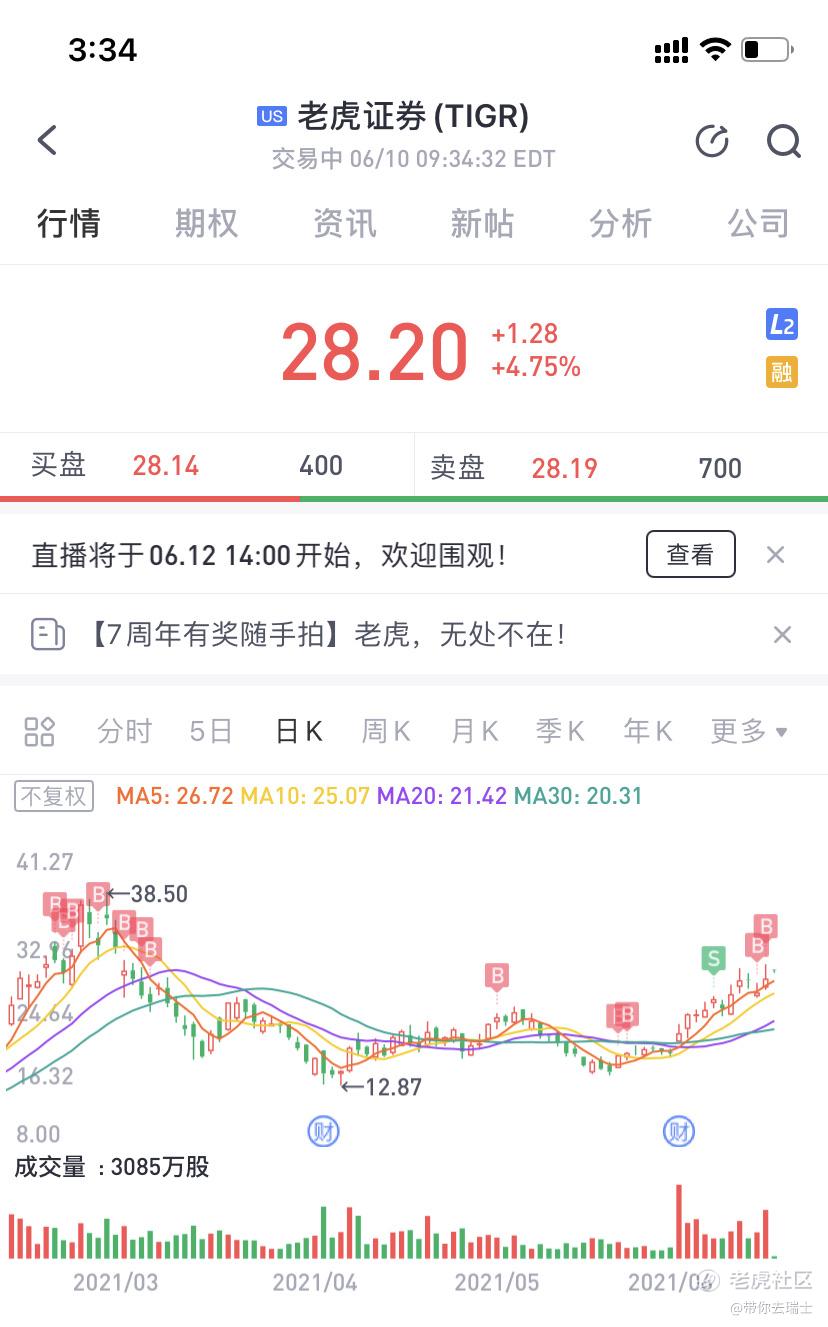The height and width of the screenshot is (1327, 828).
Task: Tap 查看 for the live broadcast
Action: [690, 554]
